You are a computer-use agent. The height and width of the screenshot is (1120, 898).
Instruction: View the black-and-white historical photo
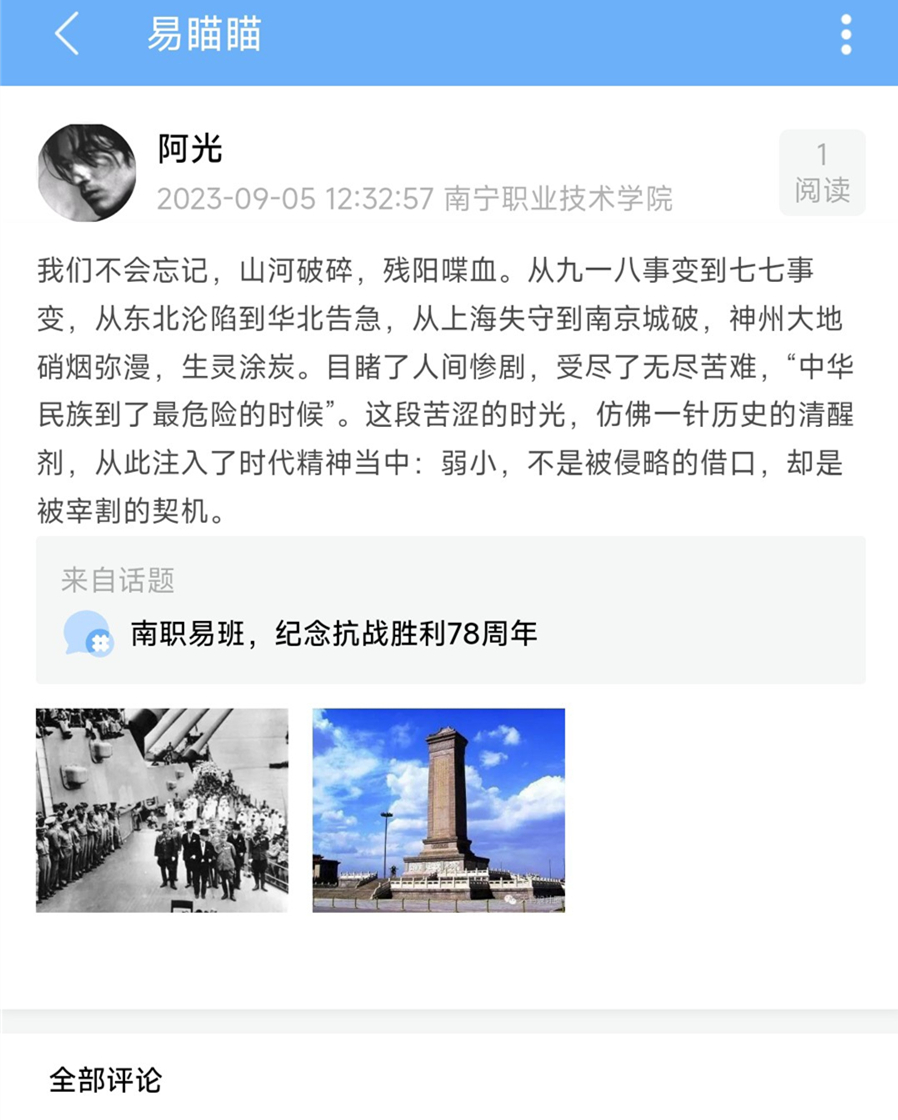(x=162, y=810)
